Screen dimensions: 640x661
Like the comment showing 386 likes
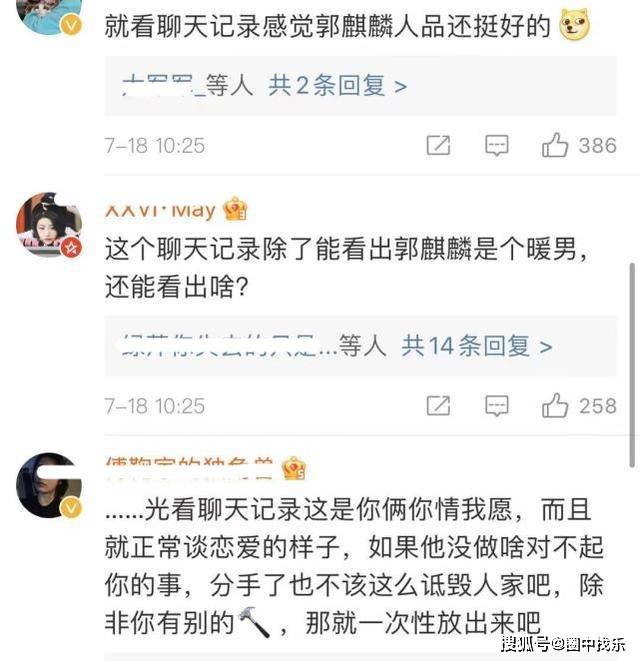click(556, 145)
